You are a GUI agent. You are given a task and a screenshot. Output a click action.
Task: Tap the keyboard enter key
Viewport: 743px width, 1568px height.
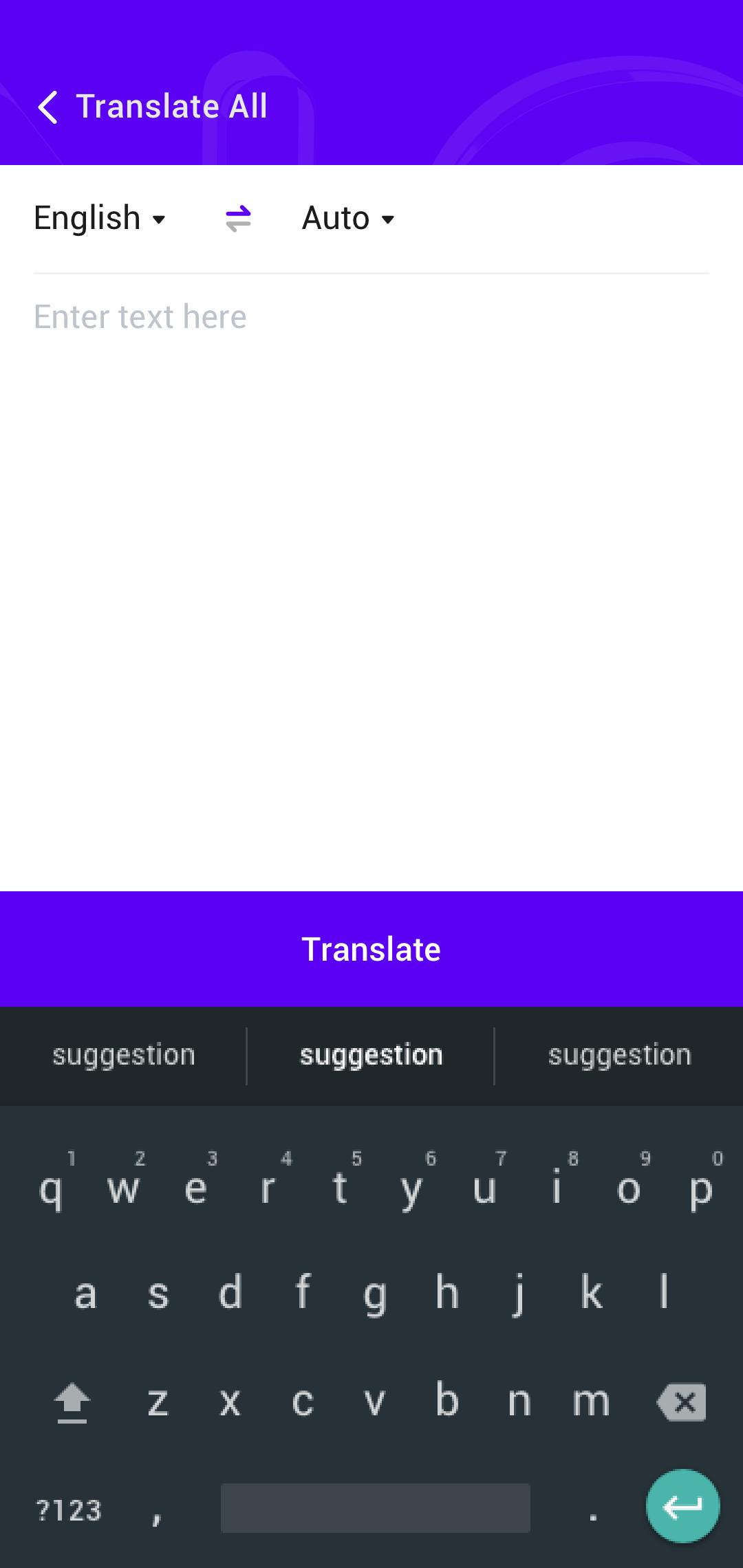point(682,1506)
